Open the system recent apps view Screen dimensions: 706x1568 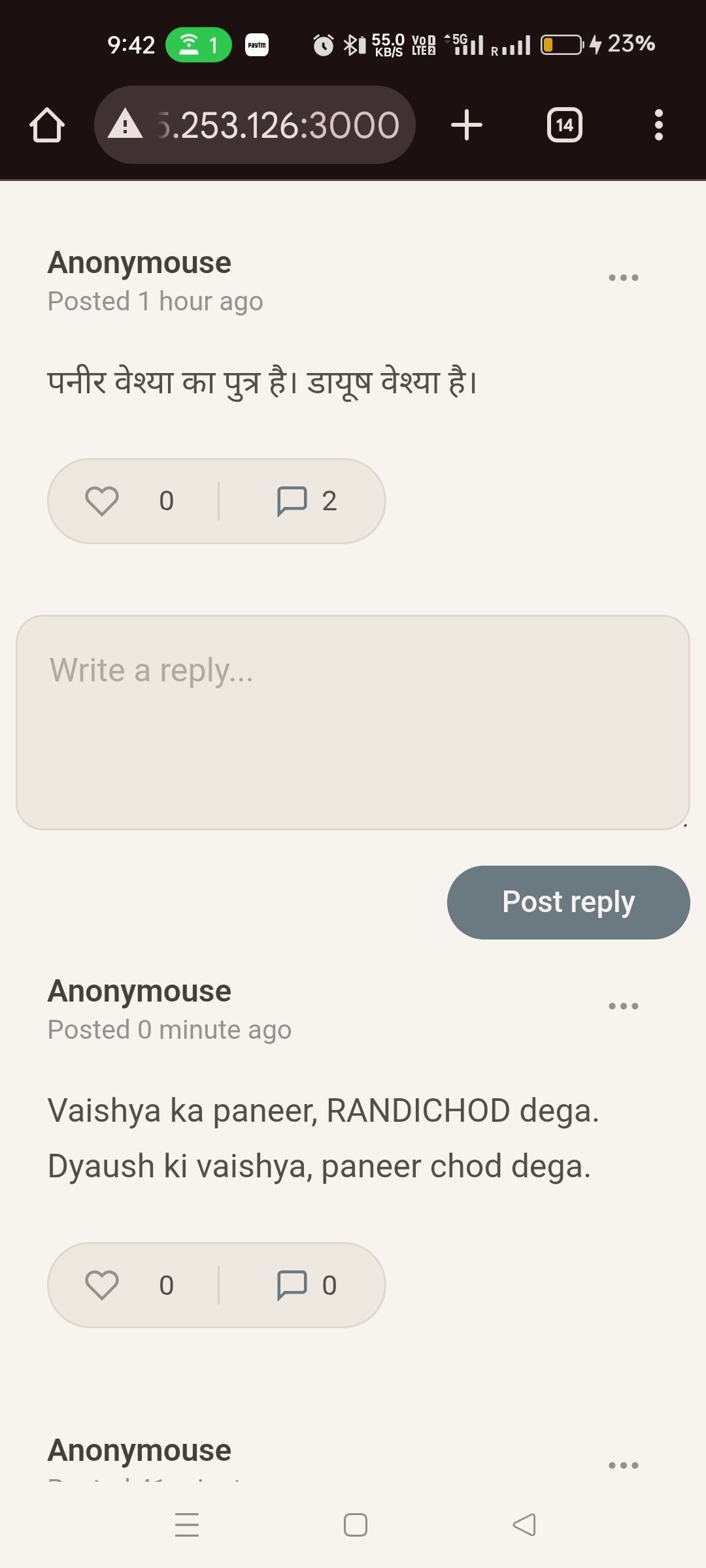pyautogui.click(x=187, y=1525)
